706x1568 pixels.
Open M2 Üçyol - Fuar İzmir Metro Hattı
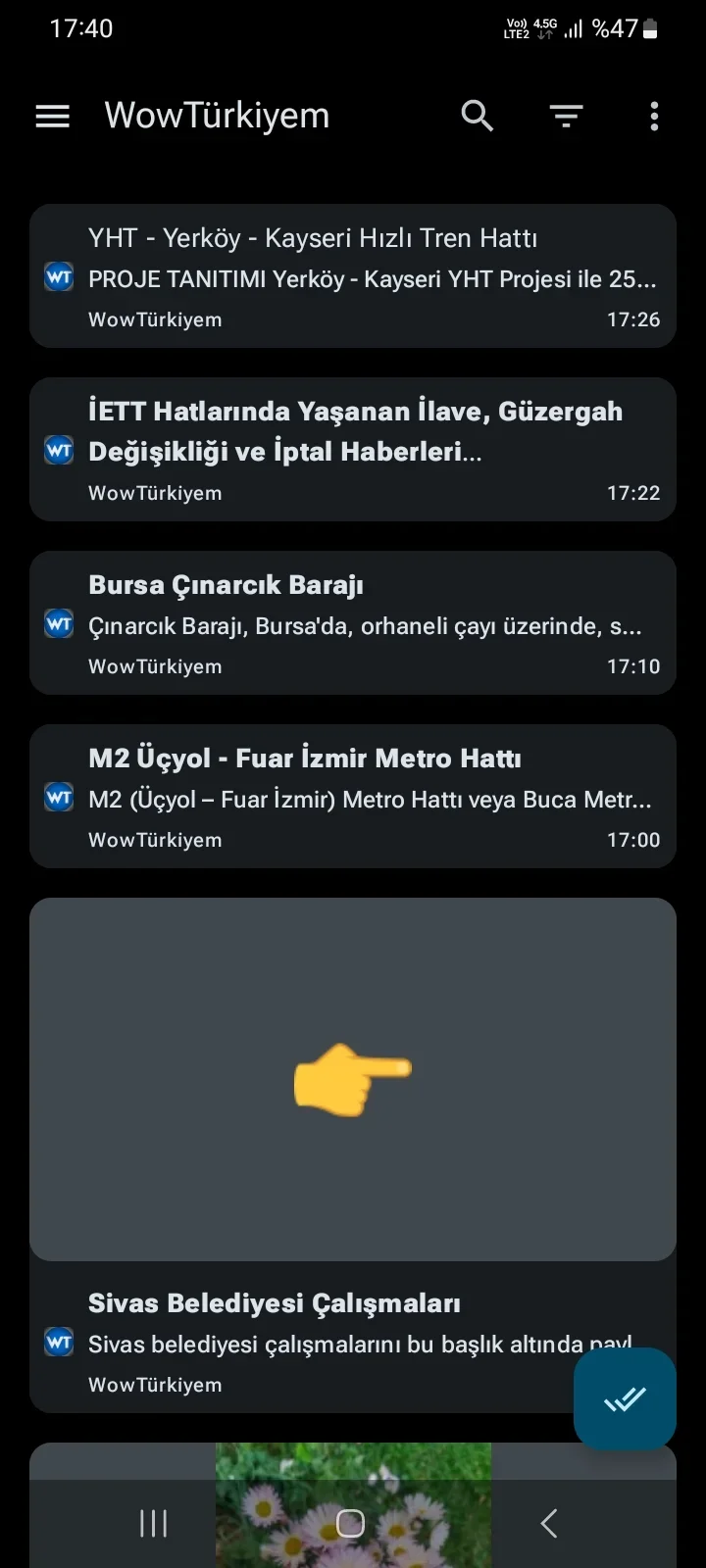click(x=353, y=796)
